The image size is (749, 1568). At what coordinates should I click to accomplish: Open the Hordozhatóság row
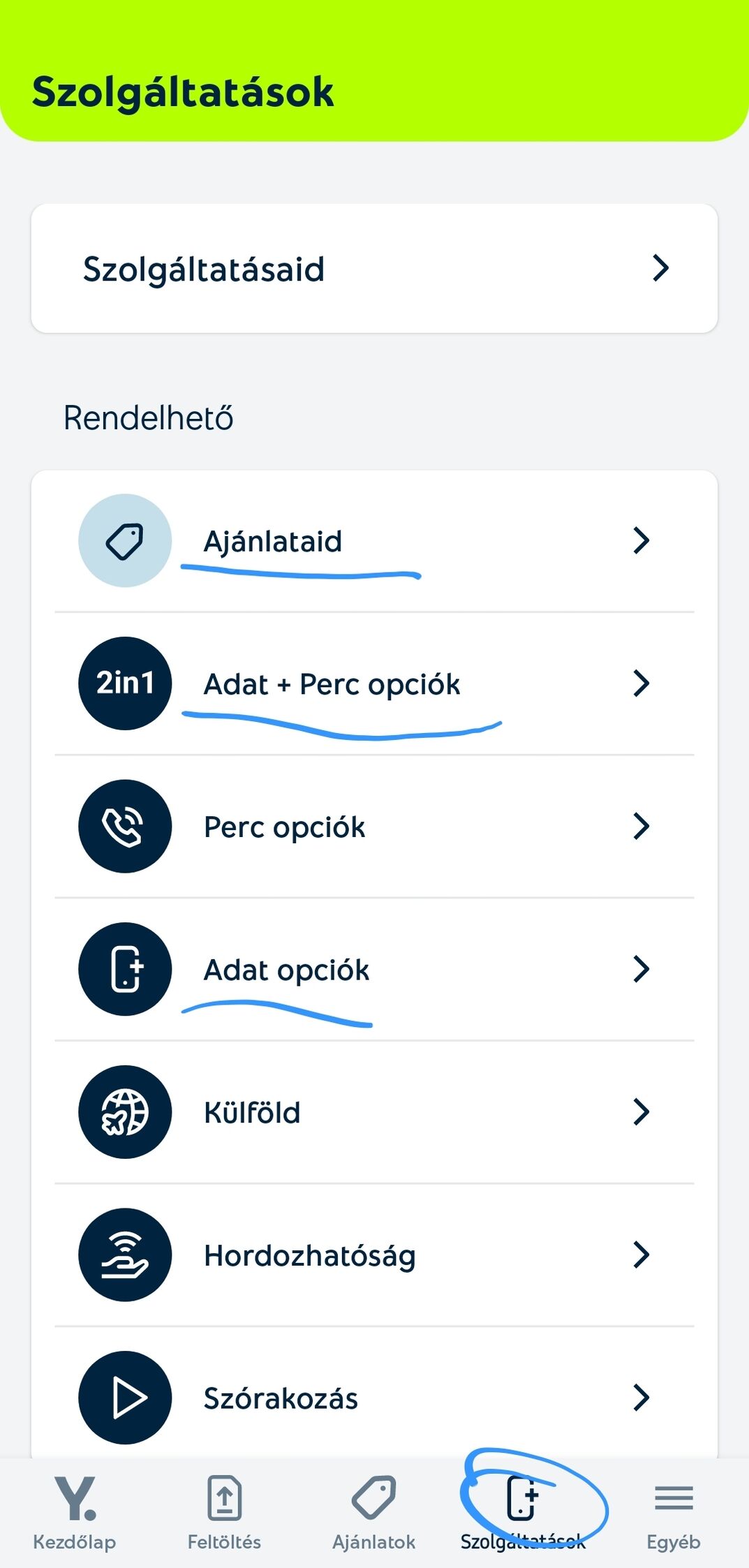coord(374,1255)
